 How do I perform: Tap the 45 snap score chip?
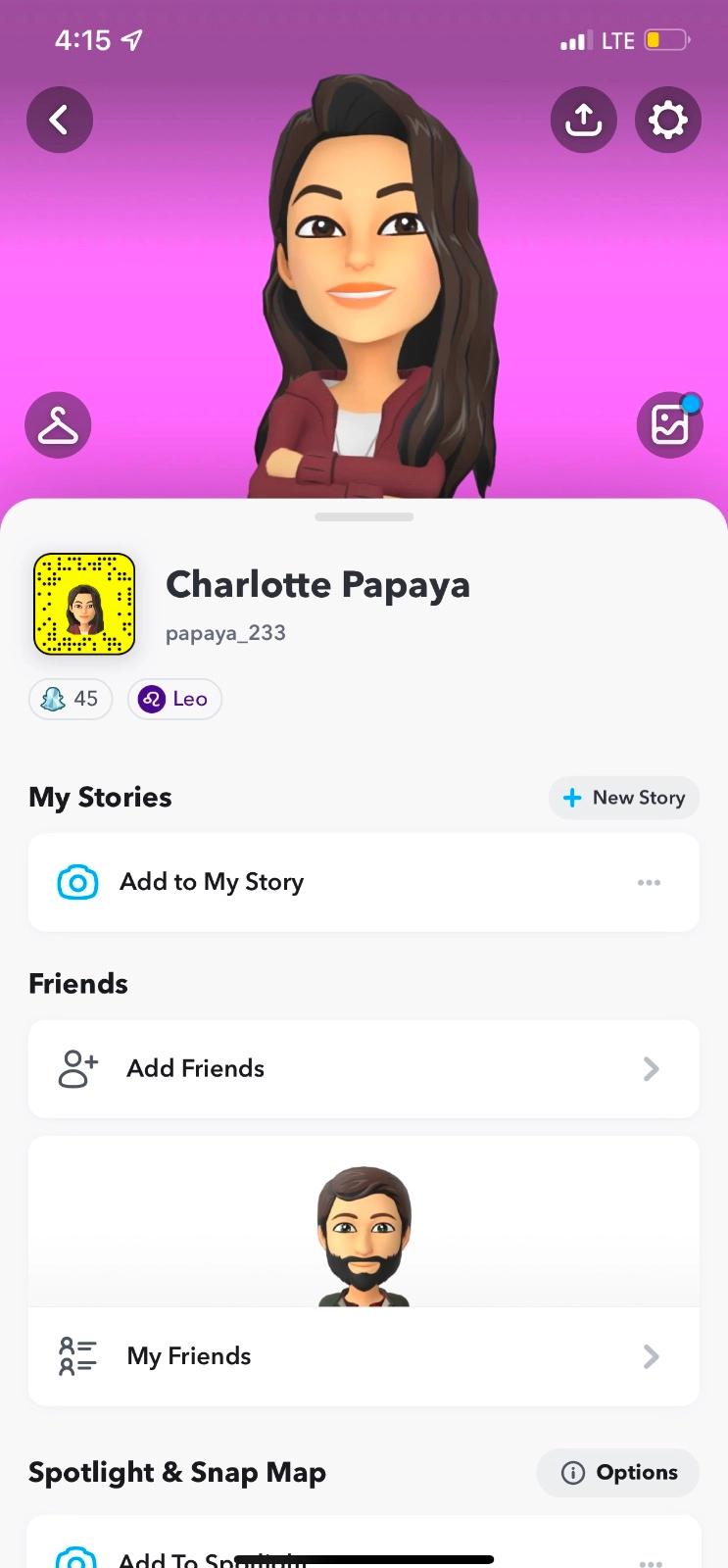coord(71,699)
